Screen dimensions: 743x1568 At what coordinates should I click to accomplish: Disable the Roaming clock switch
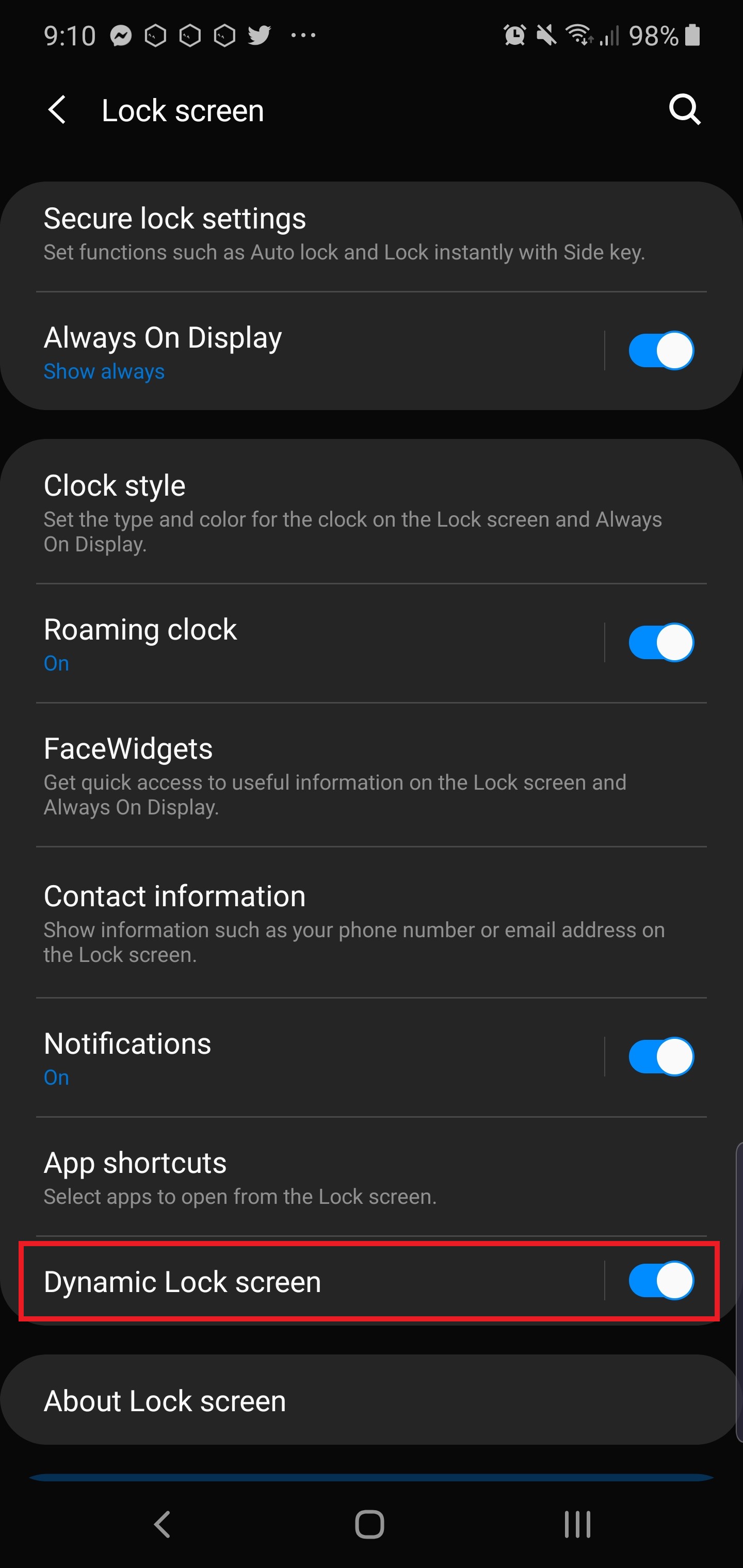pyautogui.click(x=661, y=643)
